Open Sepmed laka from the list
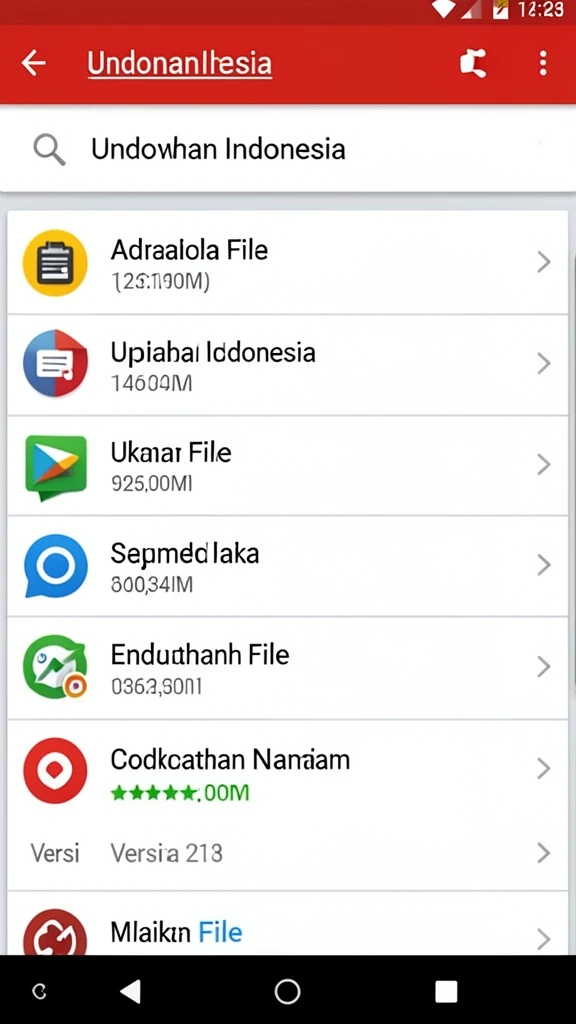576x1024 pixels. pyautogui.click(x=287, y=566)
